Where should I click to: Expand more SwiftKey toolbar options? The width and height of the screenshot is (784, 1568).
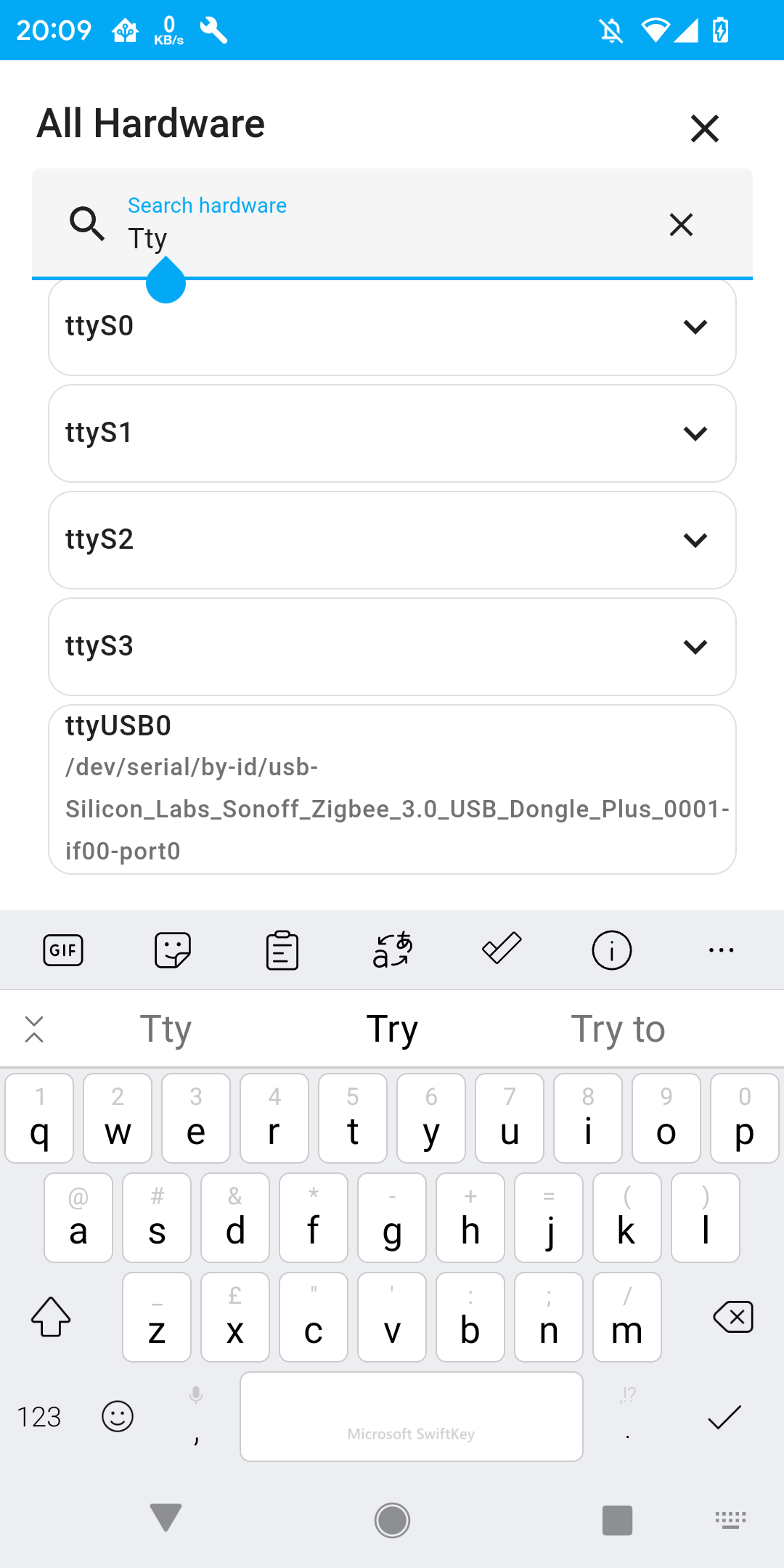(720, 950)
